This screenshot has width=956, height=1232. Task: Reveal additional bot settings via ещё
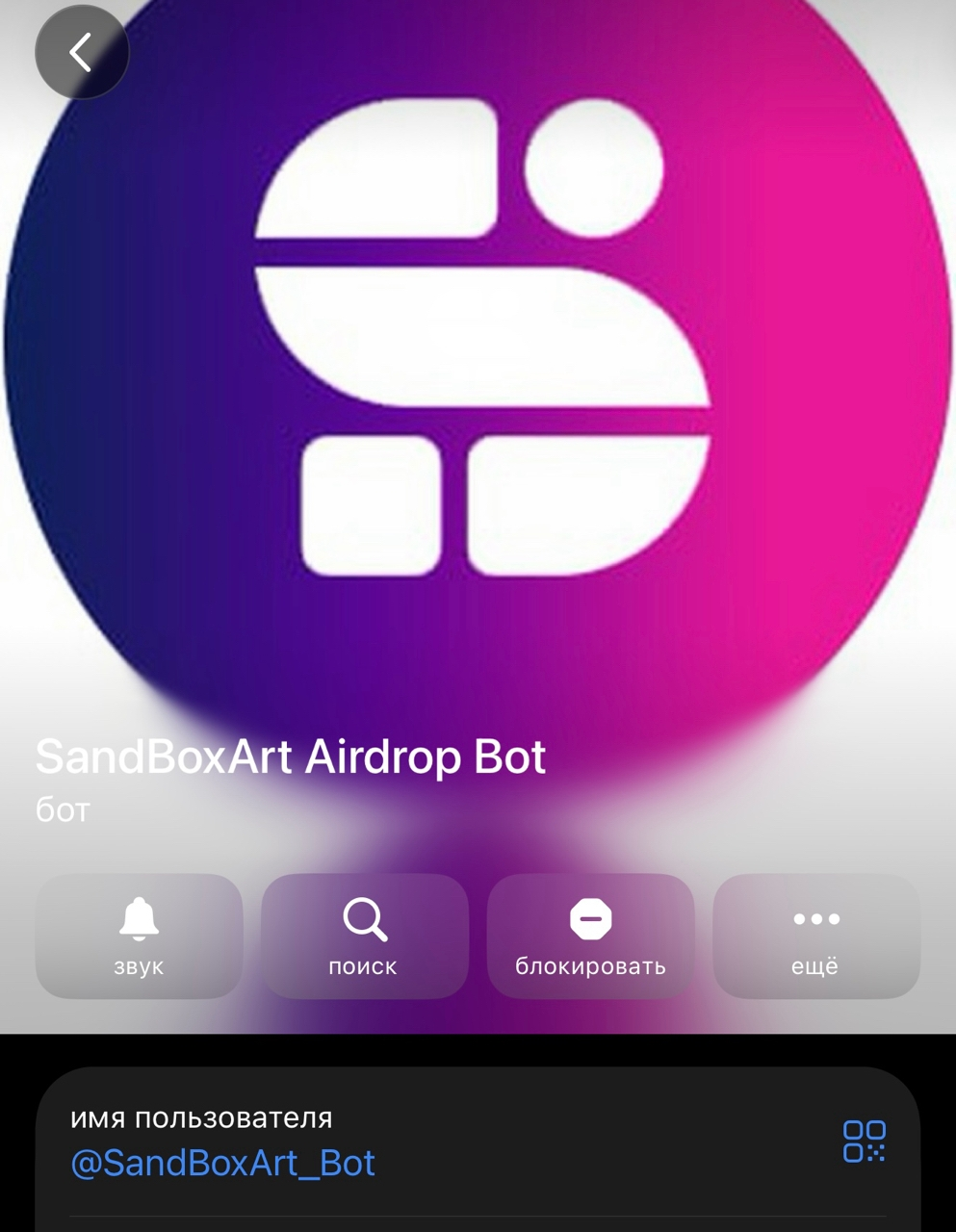coord(815,936)
